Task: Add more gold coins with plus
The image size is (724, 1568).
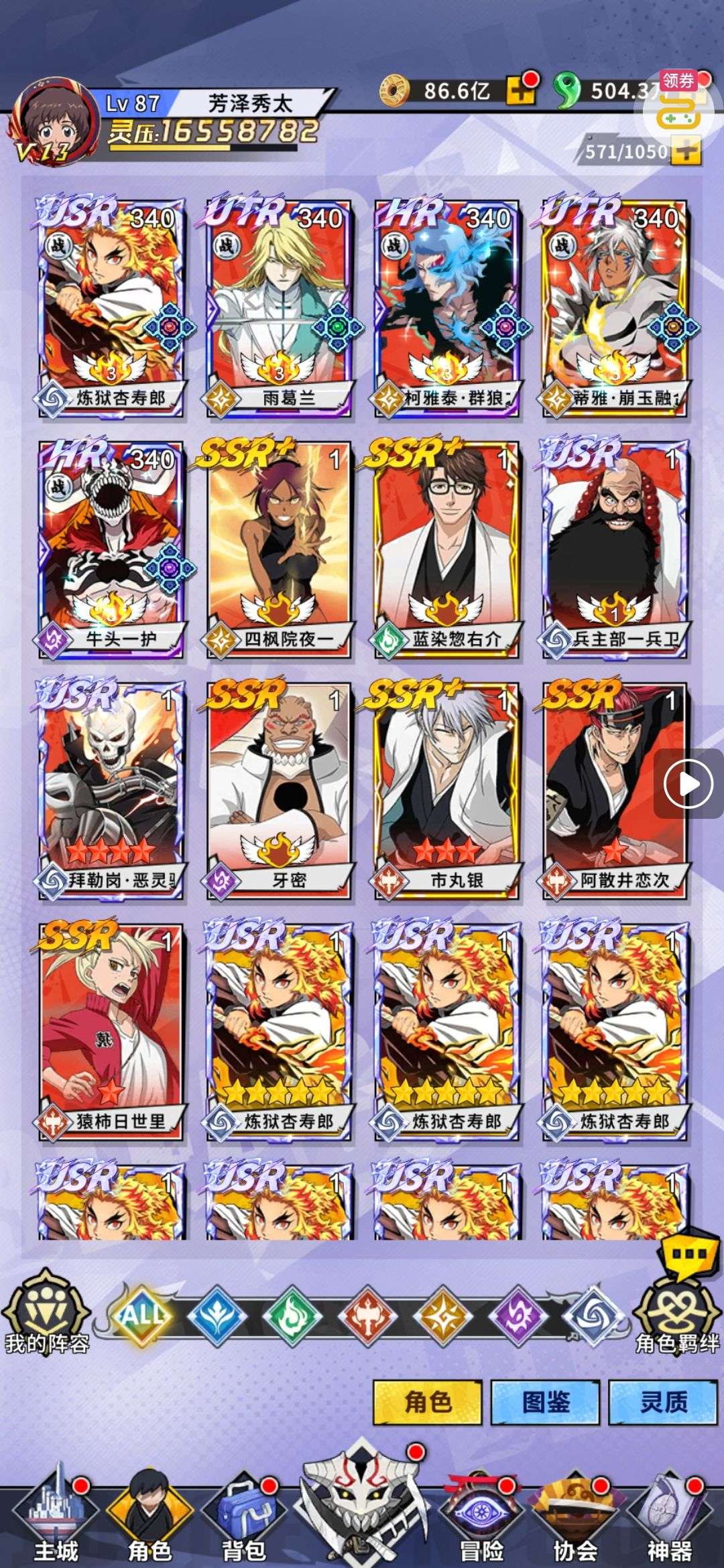Action: coord(520,91)
